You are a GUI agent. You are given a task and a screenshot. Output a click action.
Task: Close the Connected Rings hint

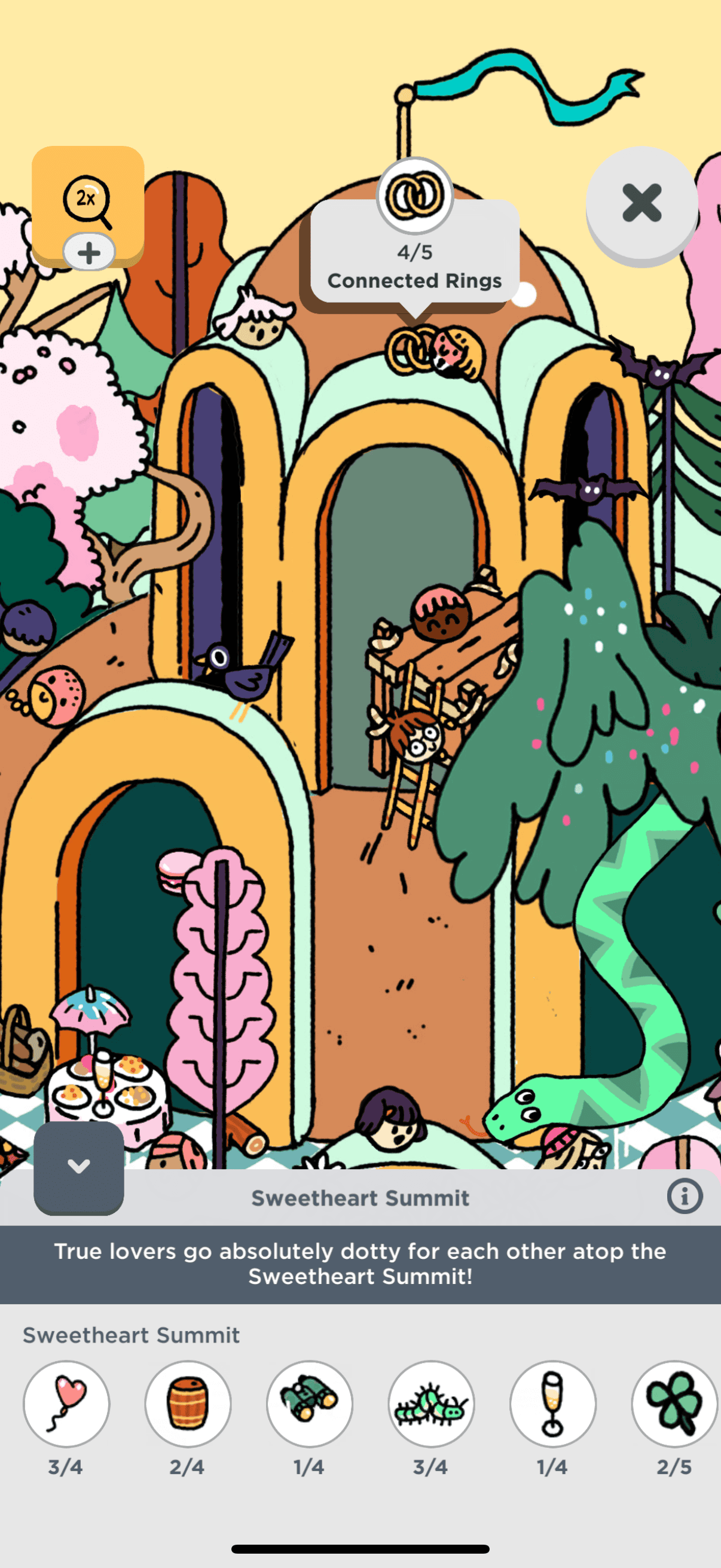coord(641,203)
